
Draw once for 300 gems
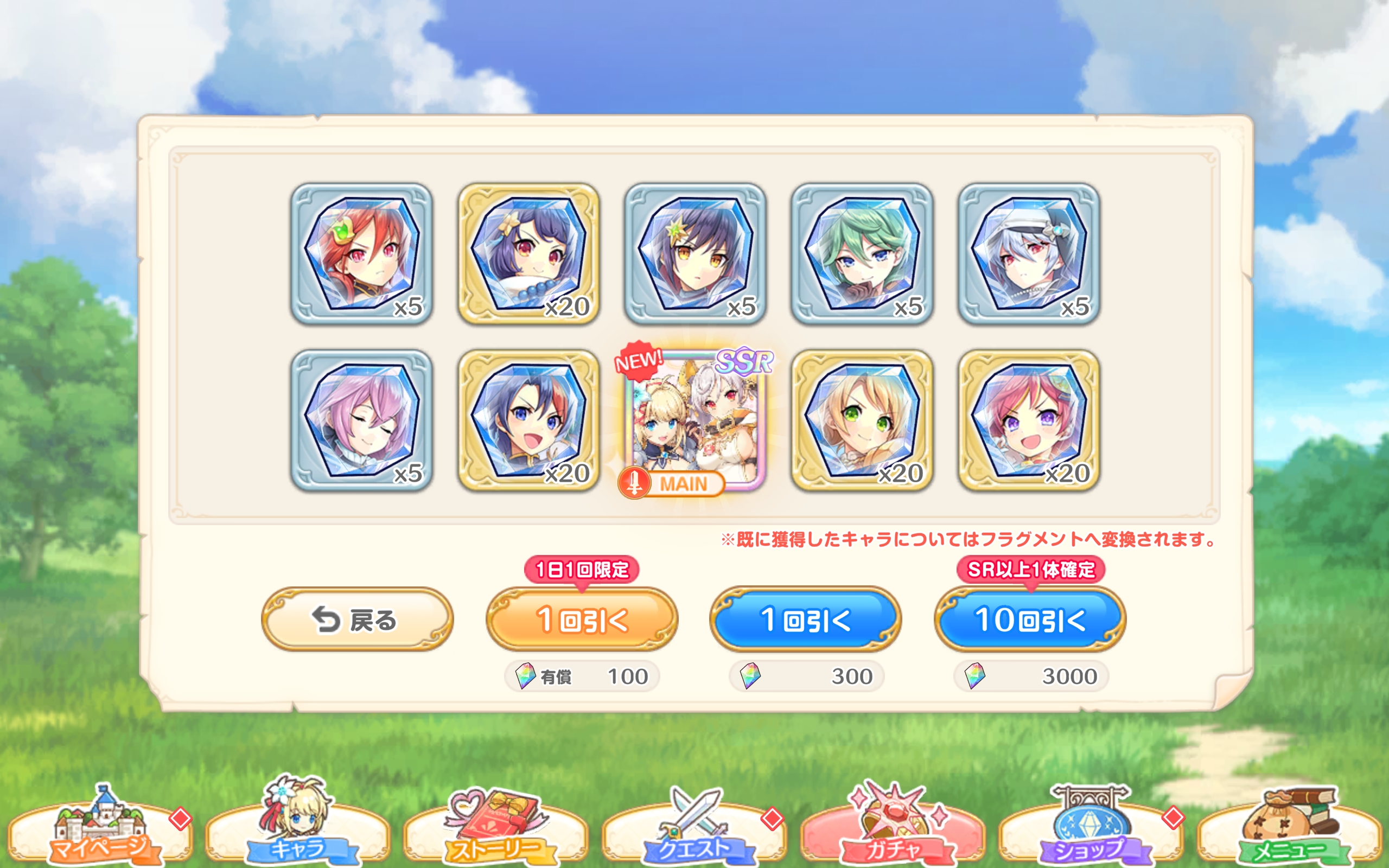coord(805,620)
